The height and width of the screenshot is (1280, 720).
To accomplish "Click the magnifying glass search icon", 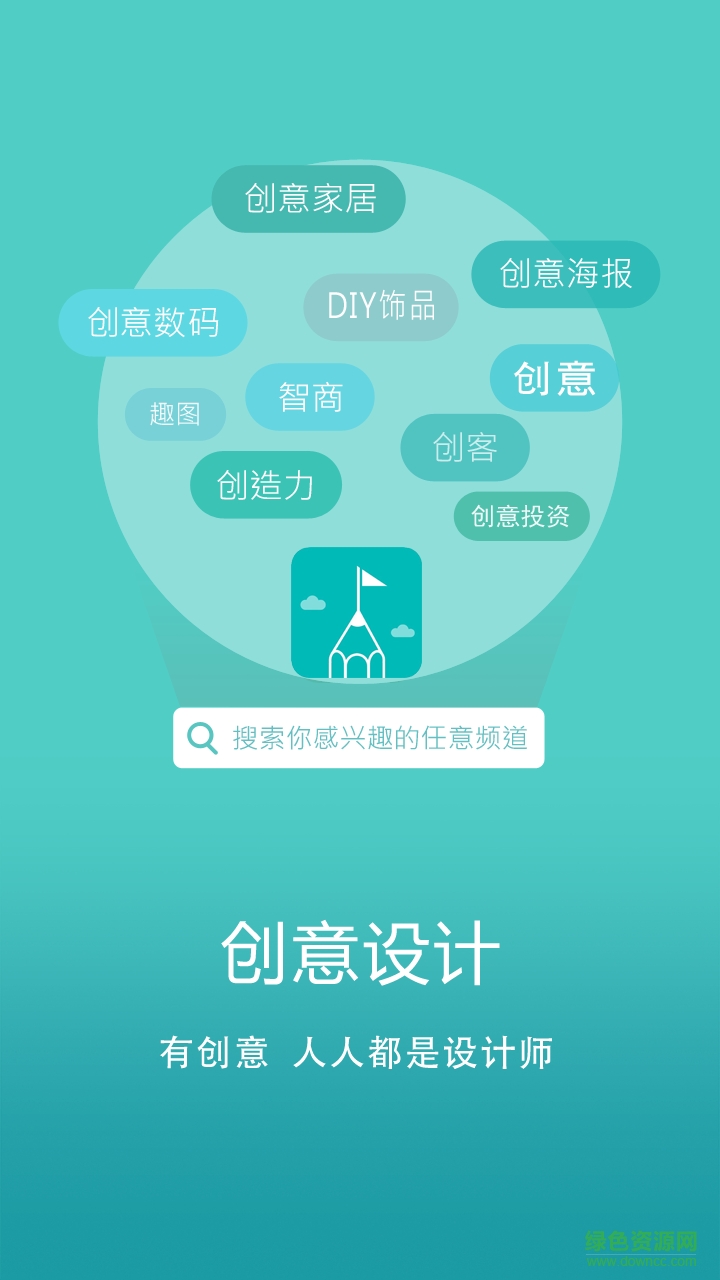I will (202, 739).
